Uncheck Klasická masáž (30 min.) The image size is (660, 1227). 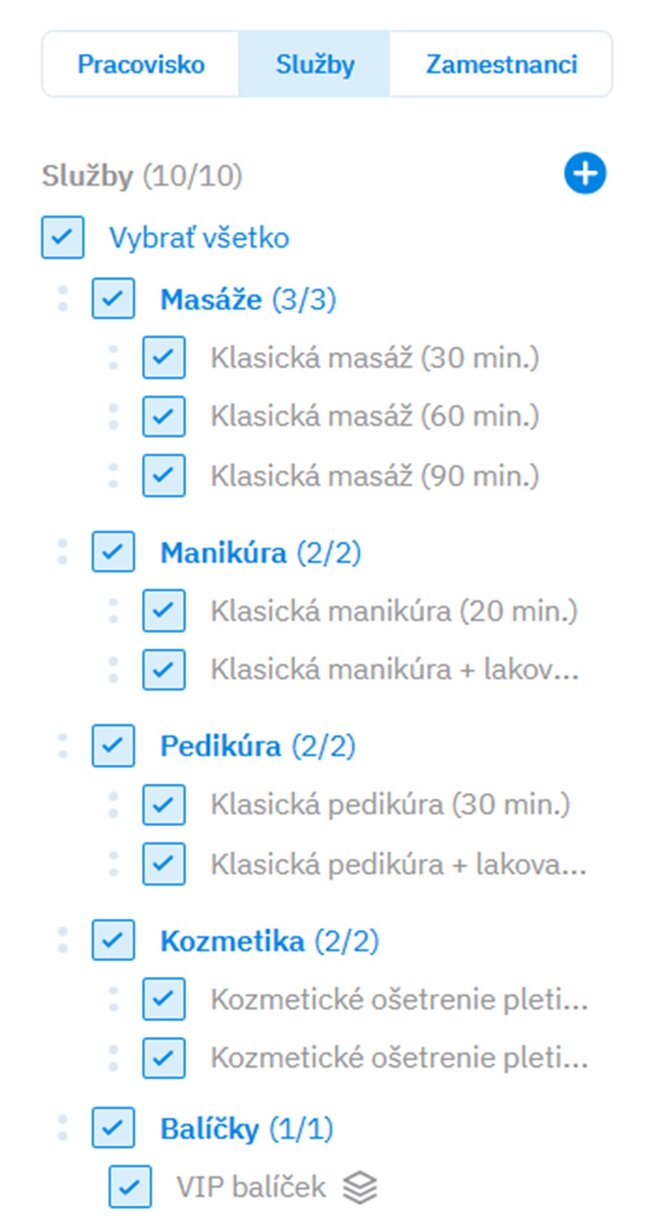click(164, 357)
